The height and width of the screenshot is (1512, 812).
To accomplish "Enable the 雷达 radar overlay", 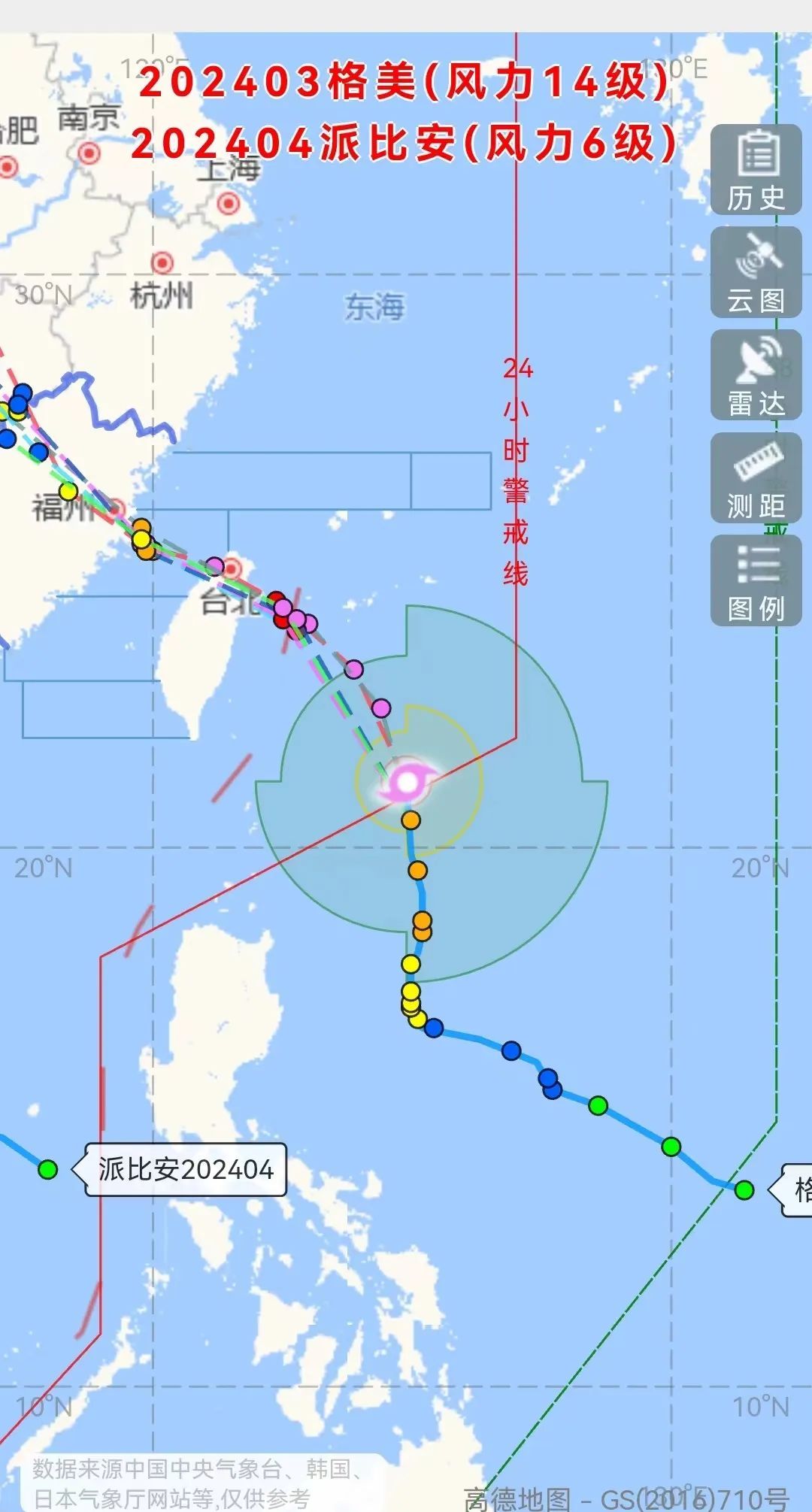I will point(756,375).
